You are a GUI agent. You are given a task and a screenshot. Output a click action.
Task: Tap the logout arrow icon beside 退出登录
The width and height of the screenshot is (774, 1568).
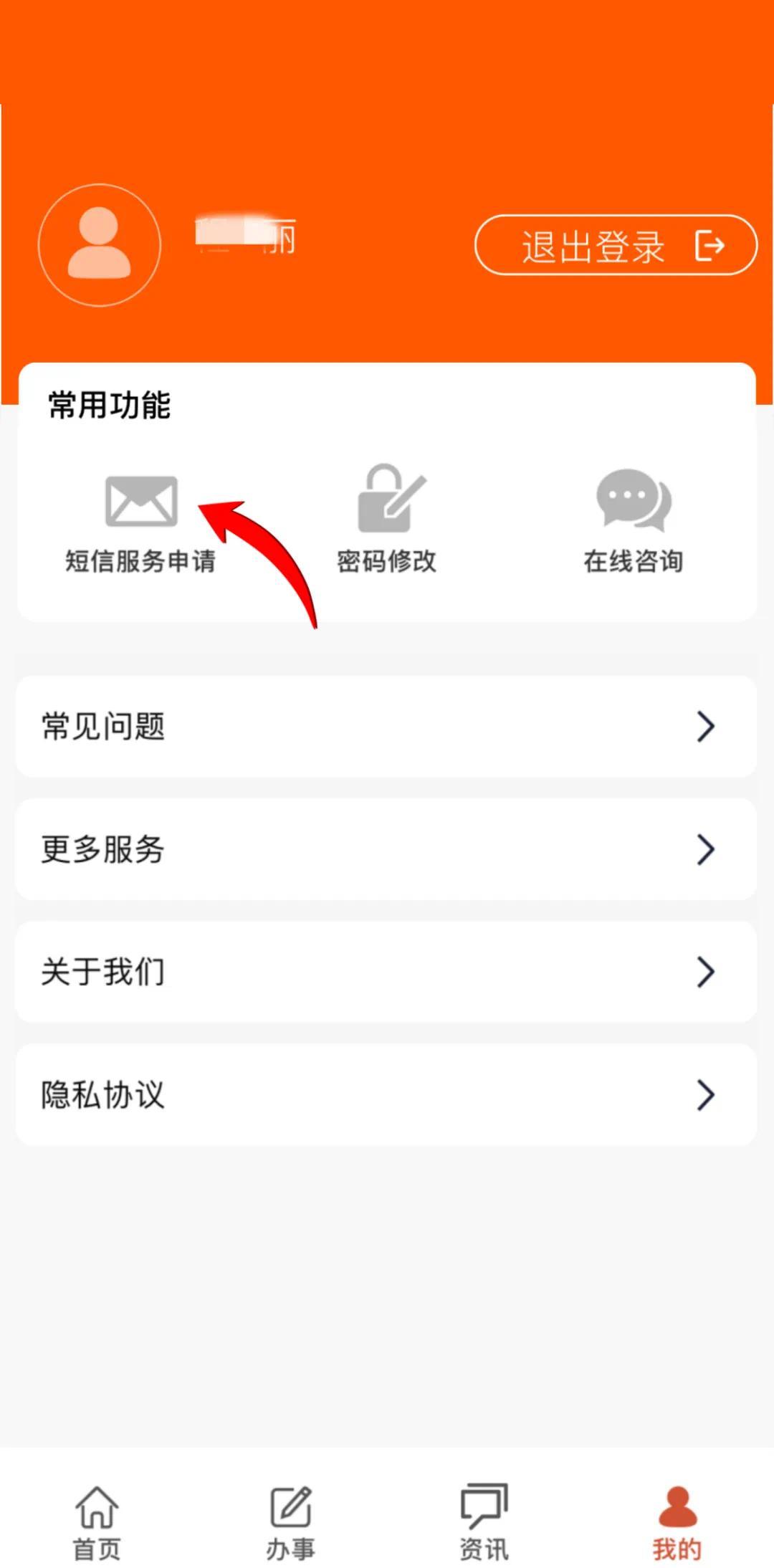710,246
